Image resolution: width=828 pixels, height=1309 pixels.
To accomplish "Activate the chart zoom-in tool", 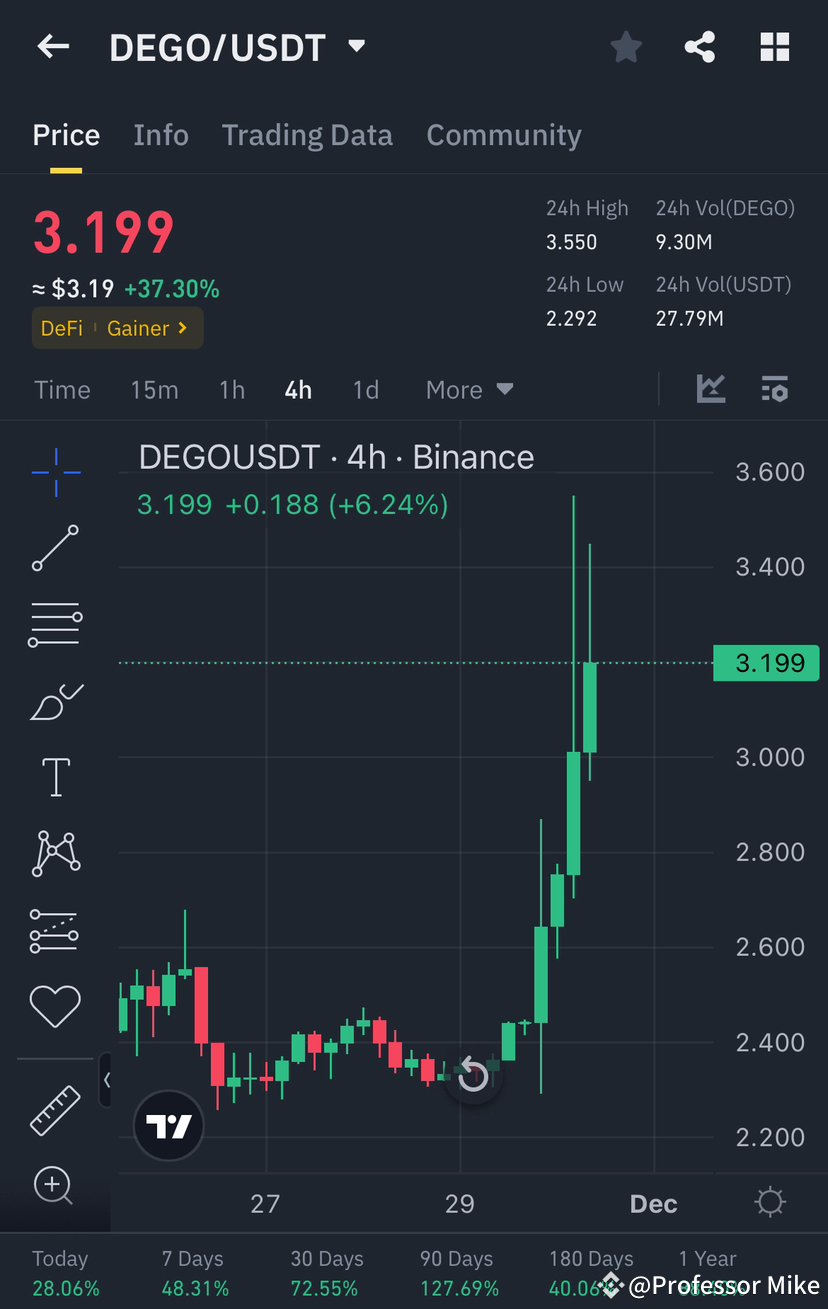I will pyautogui.click(x=54, y=1186).
